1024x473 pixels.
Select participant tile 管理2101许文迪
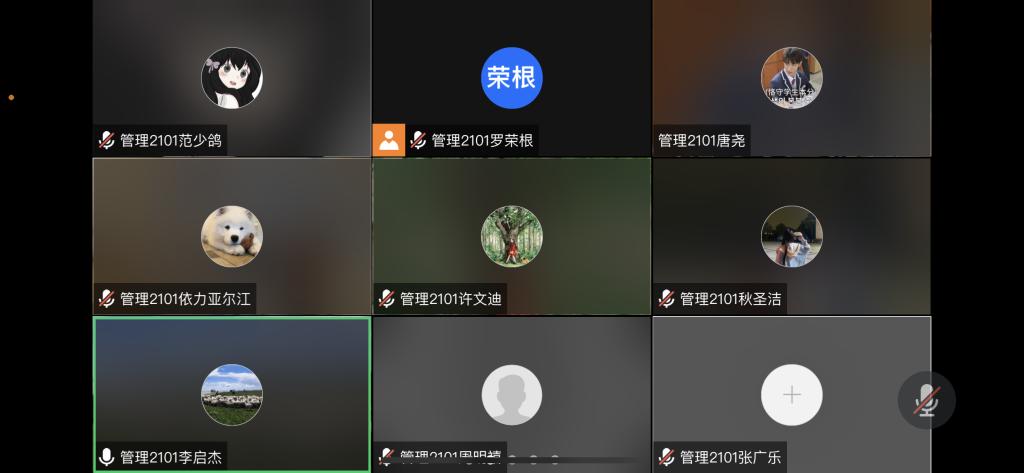pos(511,236)
